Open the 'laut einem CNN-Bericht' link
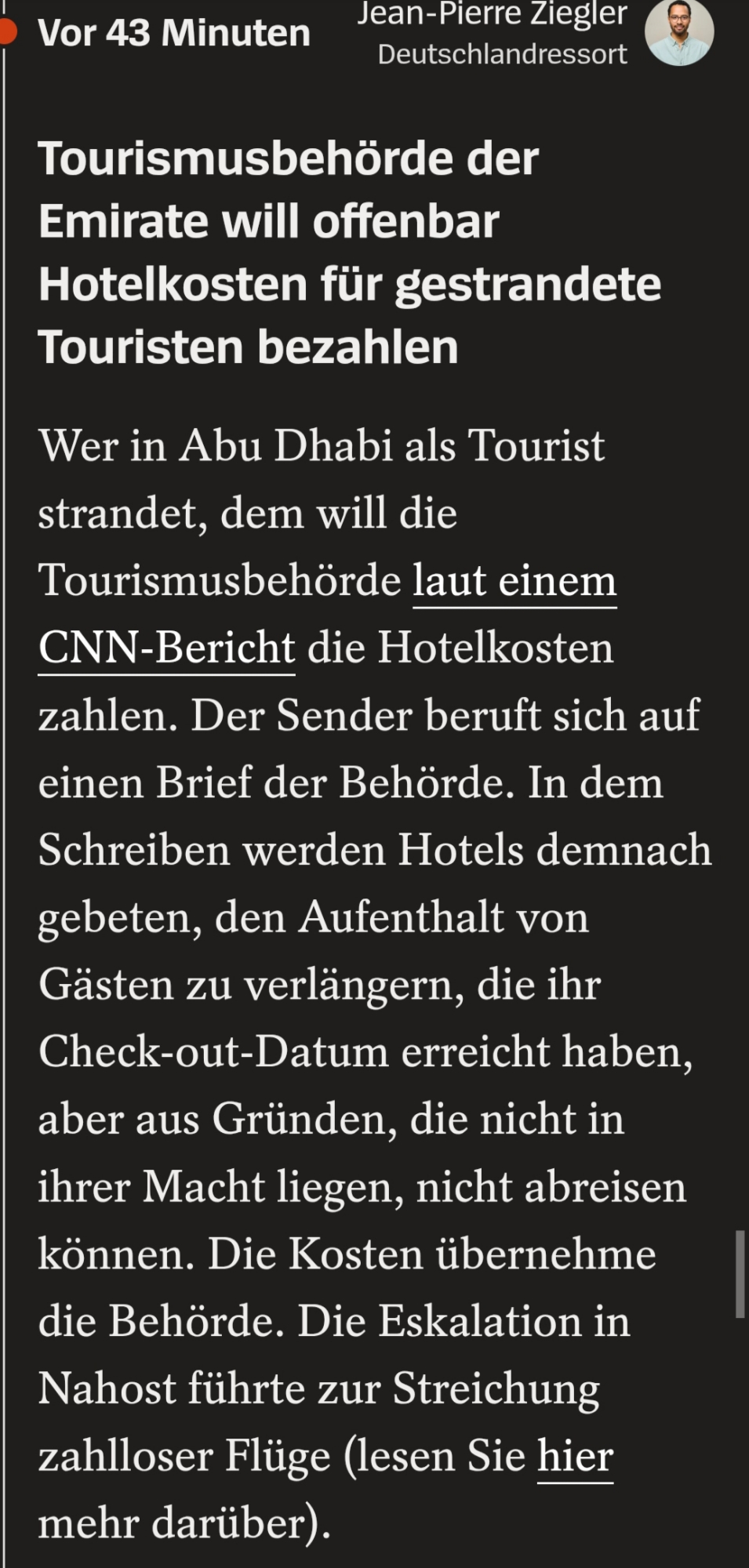The width and height of the screenshot is (749, 1568). (514, 583)
